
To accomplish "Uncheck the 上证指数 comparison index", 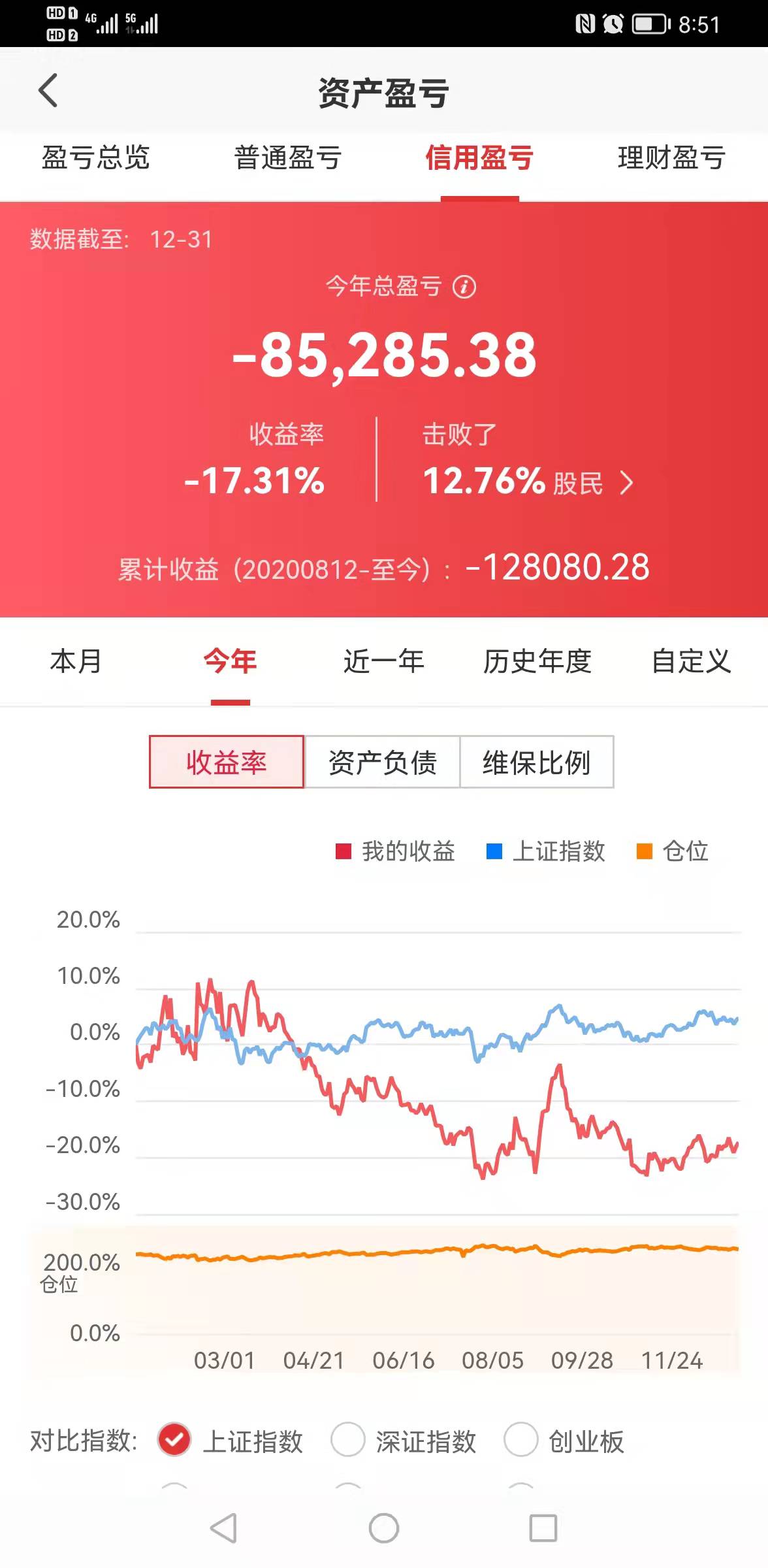I will [174, 1439].
